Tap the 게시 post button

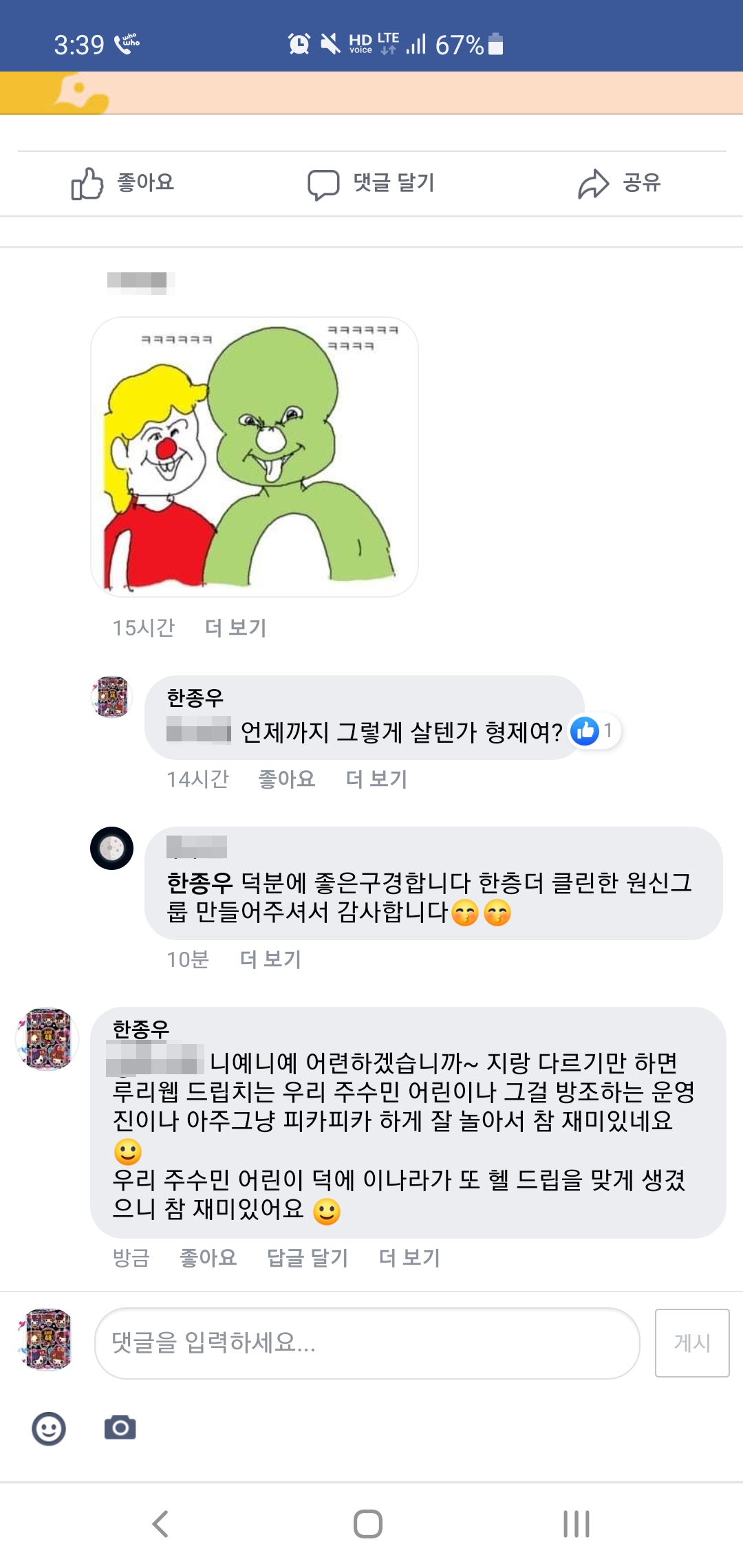691,1343
